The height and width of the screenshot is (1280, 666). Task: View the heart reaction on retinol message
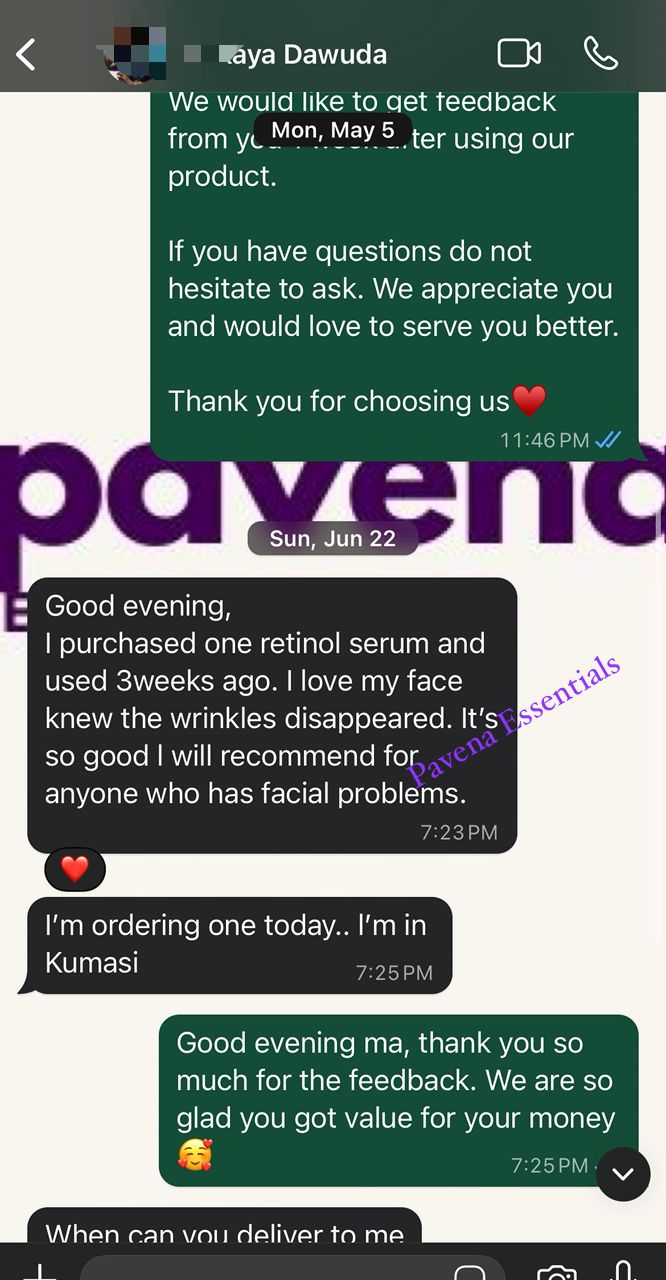(x=75, y=869)
